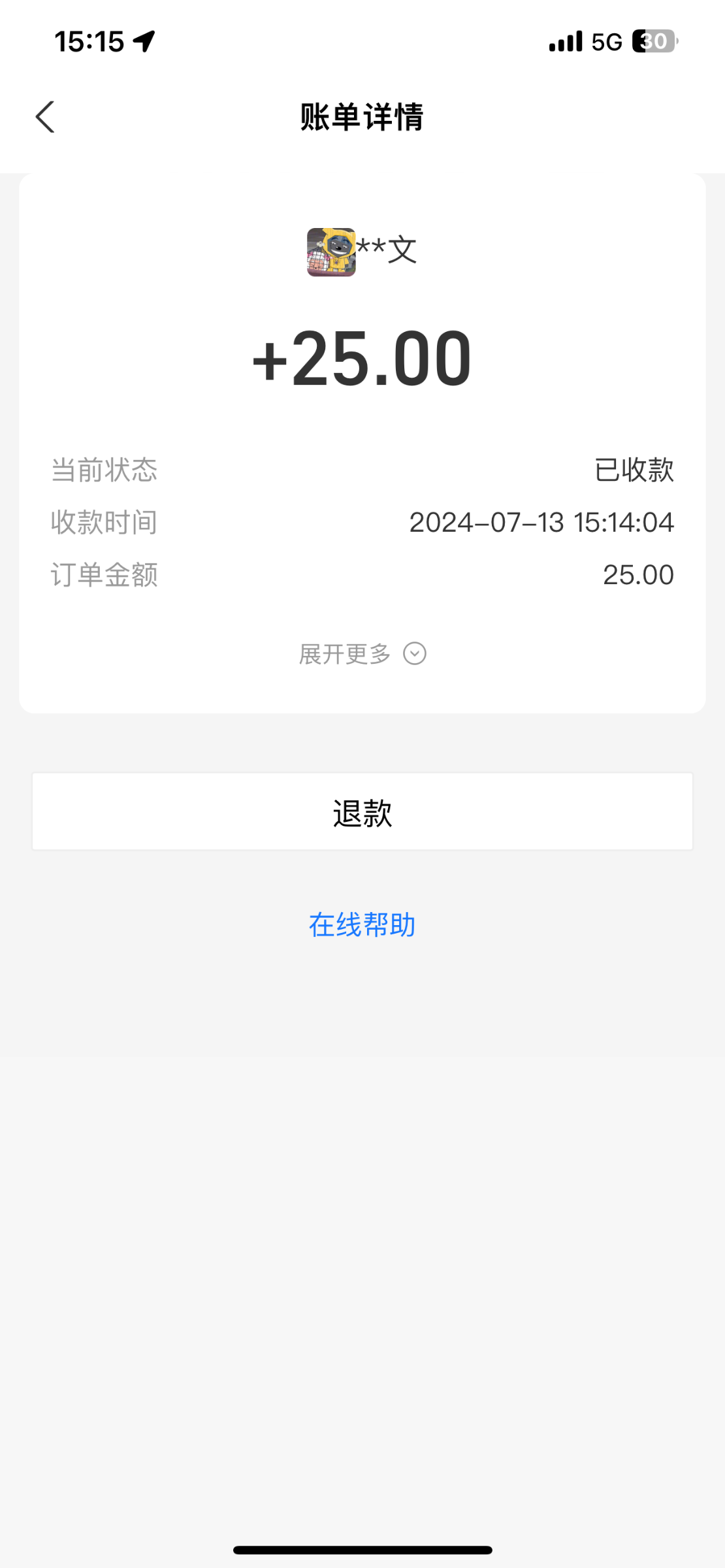Expand 展开更多 bill details
This screenshot has width=725, height=1568.
(362, 653)
